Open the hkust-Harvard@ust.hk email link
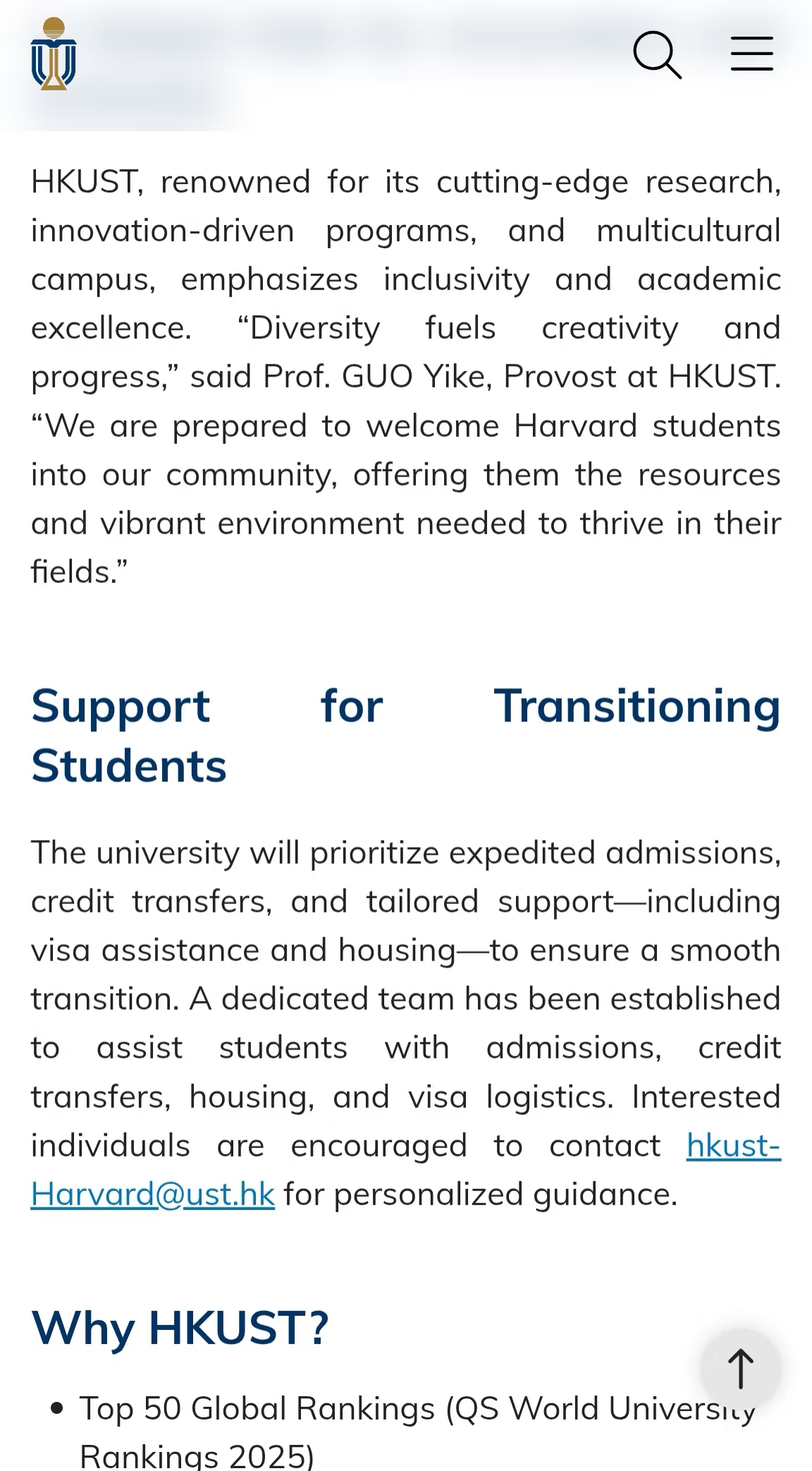The height and width of the screenshot is (1471, 812). tap(153, 1195)
